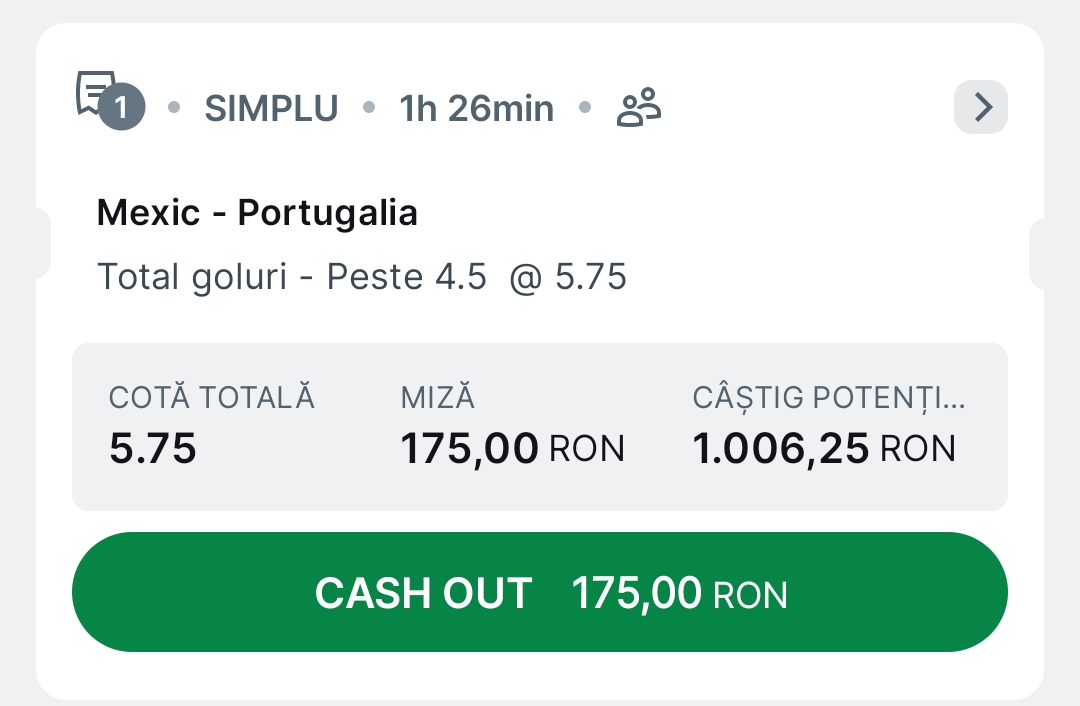Open bet details with the chevron arrow
The image size is (1080, 706).
(x=981, y=107)
